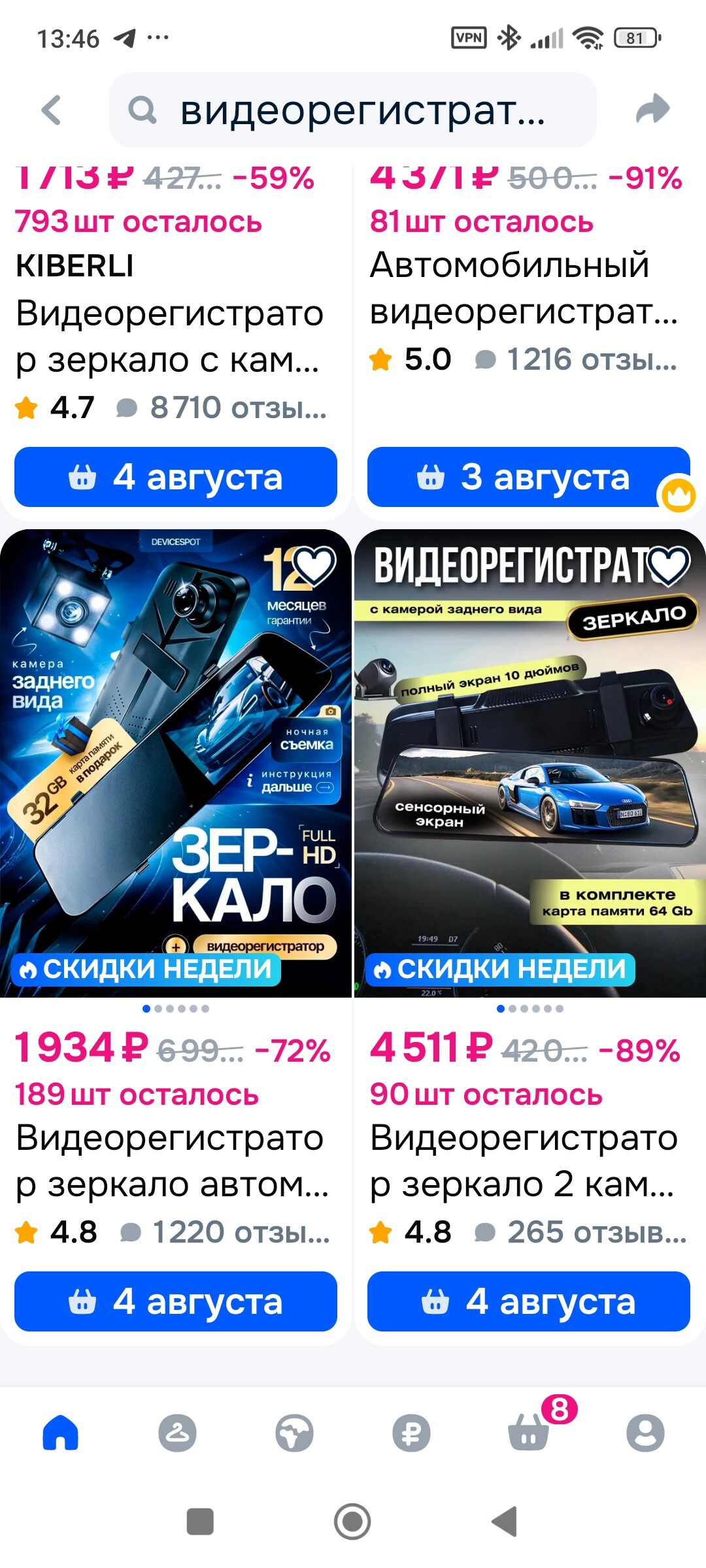This screenshot has height=1568, width=706.
Task: Open the hanger icon tab in bottom bar
Action: tap(177, 1433)
